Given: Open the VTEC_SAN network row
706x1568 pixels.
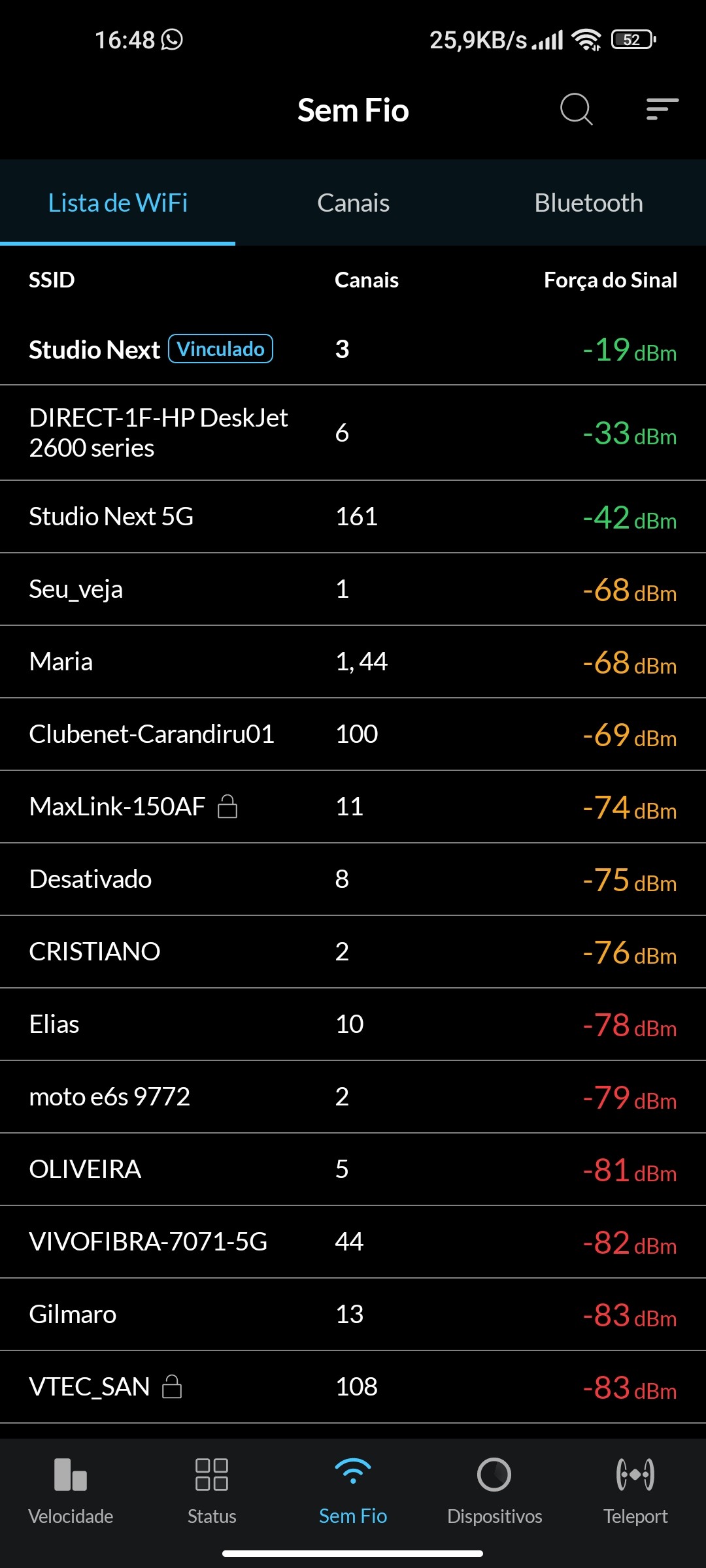Looking at the screenshot, I should tap(353, 1387).
